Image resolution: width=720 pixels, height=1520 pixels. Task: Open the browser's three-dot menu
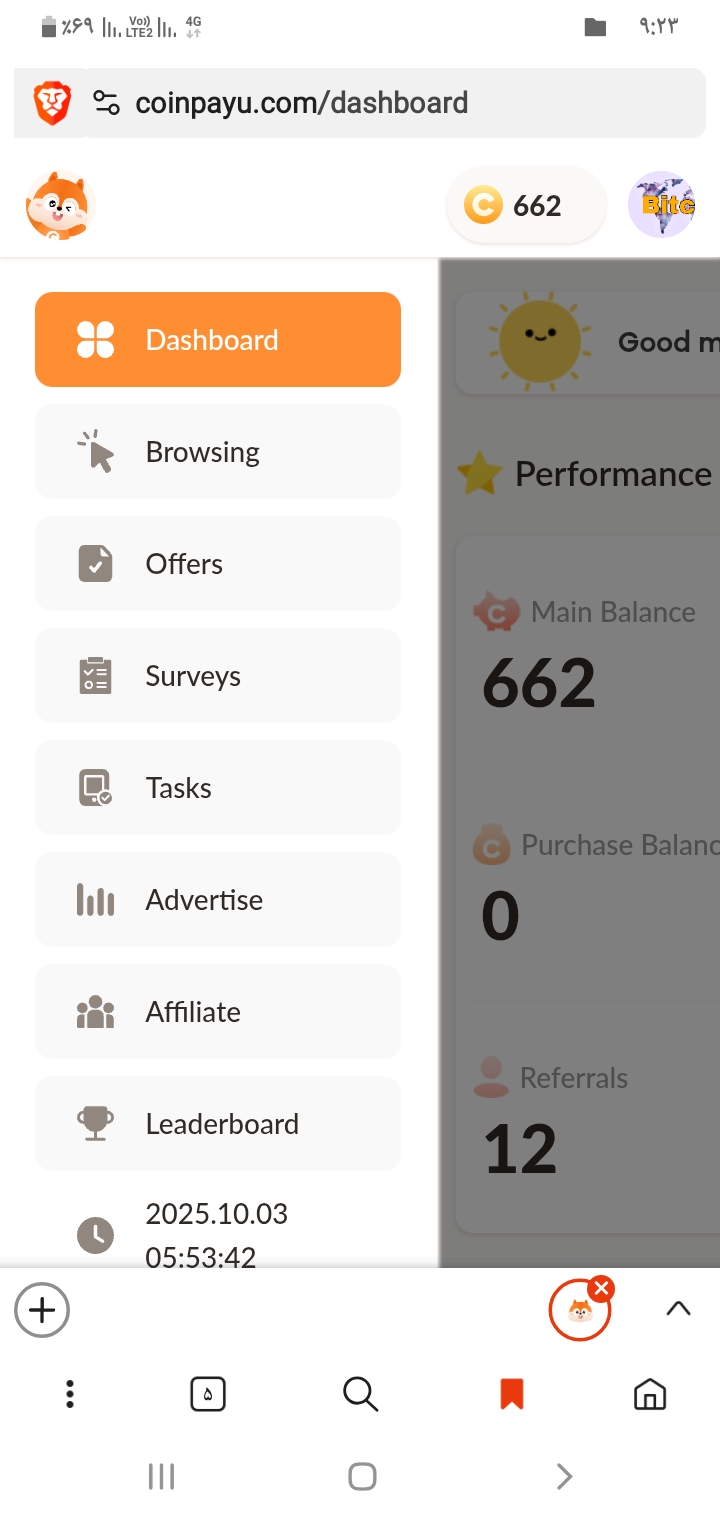point(69,1394)
